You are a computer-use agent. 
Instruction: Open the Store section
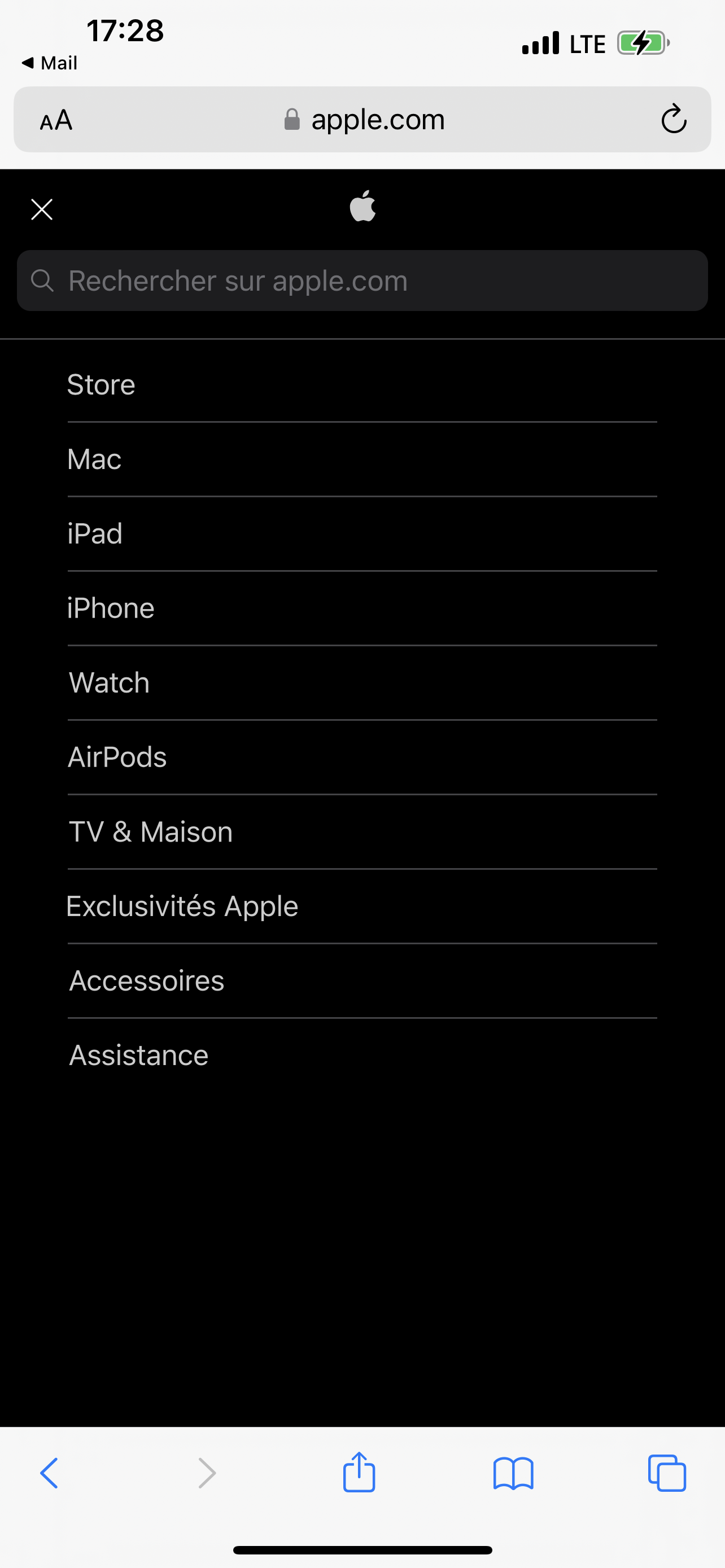(x=101, y=385)
